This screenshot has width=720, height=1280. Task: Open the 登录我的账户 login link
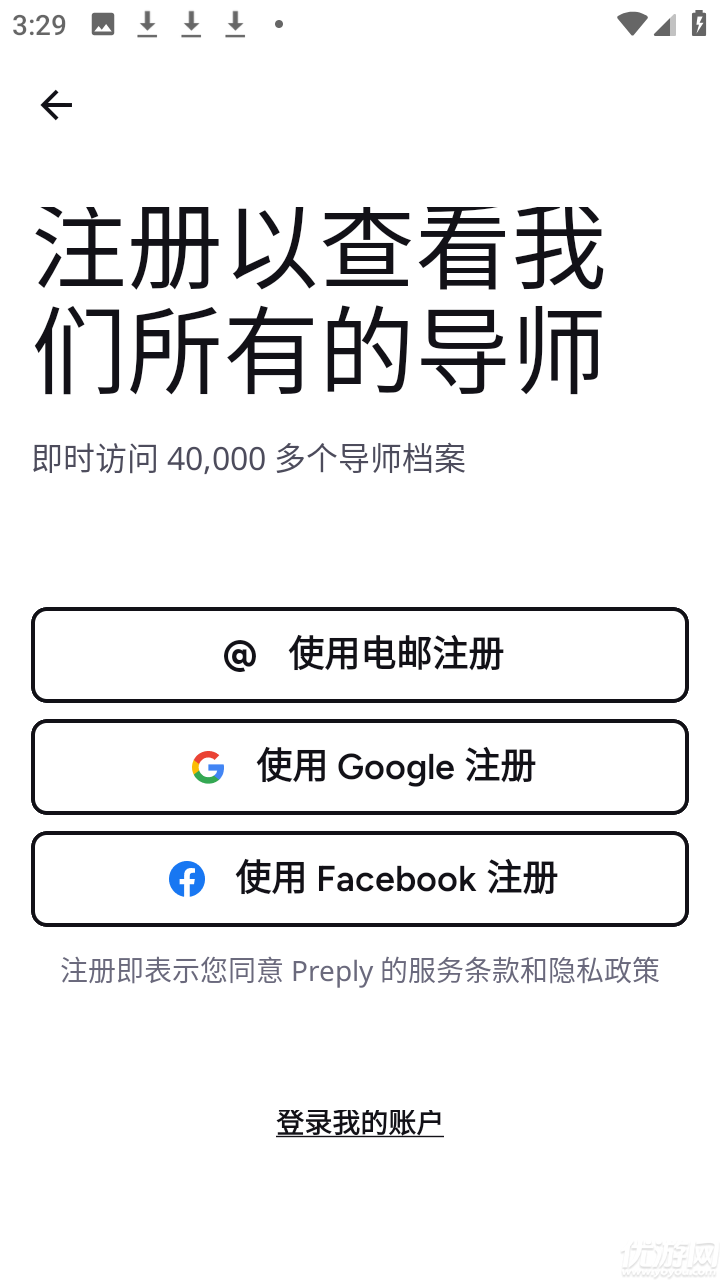(360, 1123)
